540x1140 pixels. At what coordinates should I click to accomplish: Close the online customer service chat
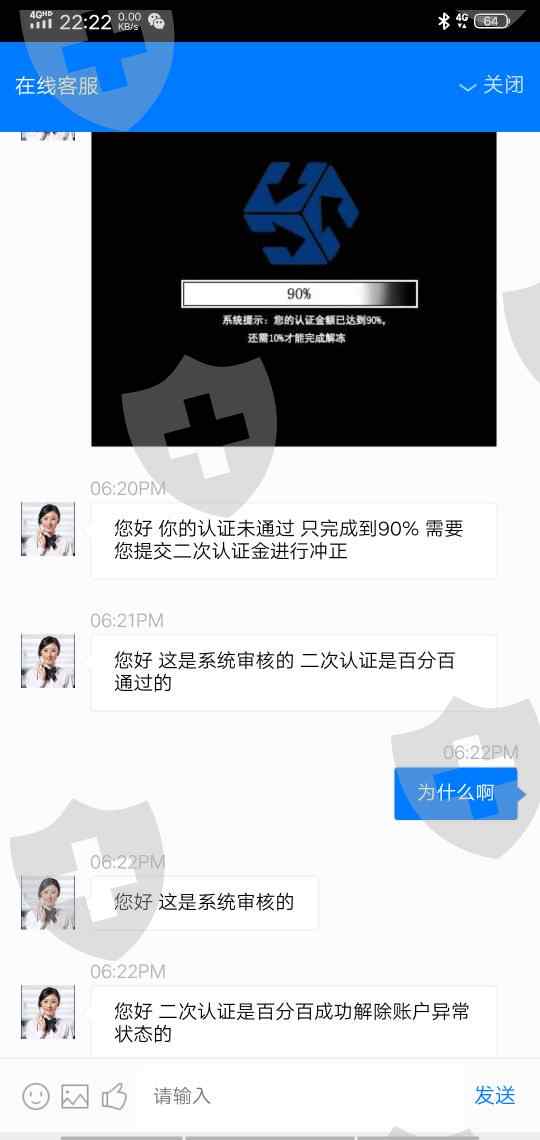click(x=492, y=86)
